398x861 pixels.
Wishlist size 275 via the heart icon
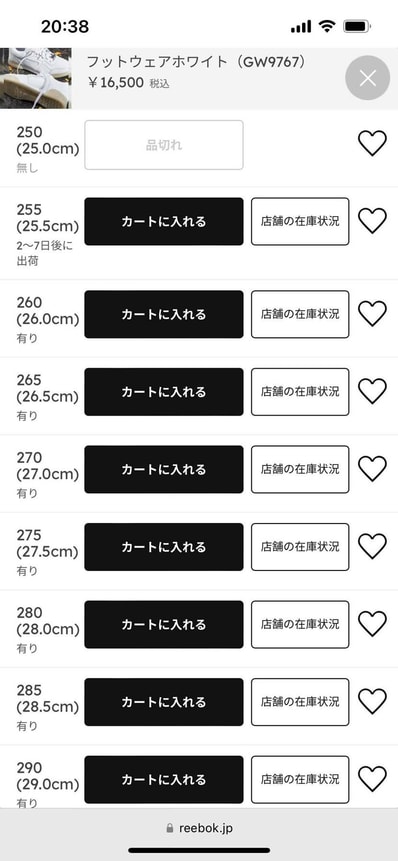click(372, 546)
